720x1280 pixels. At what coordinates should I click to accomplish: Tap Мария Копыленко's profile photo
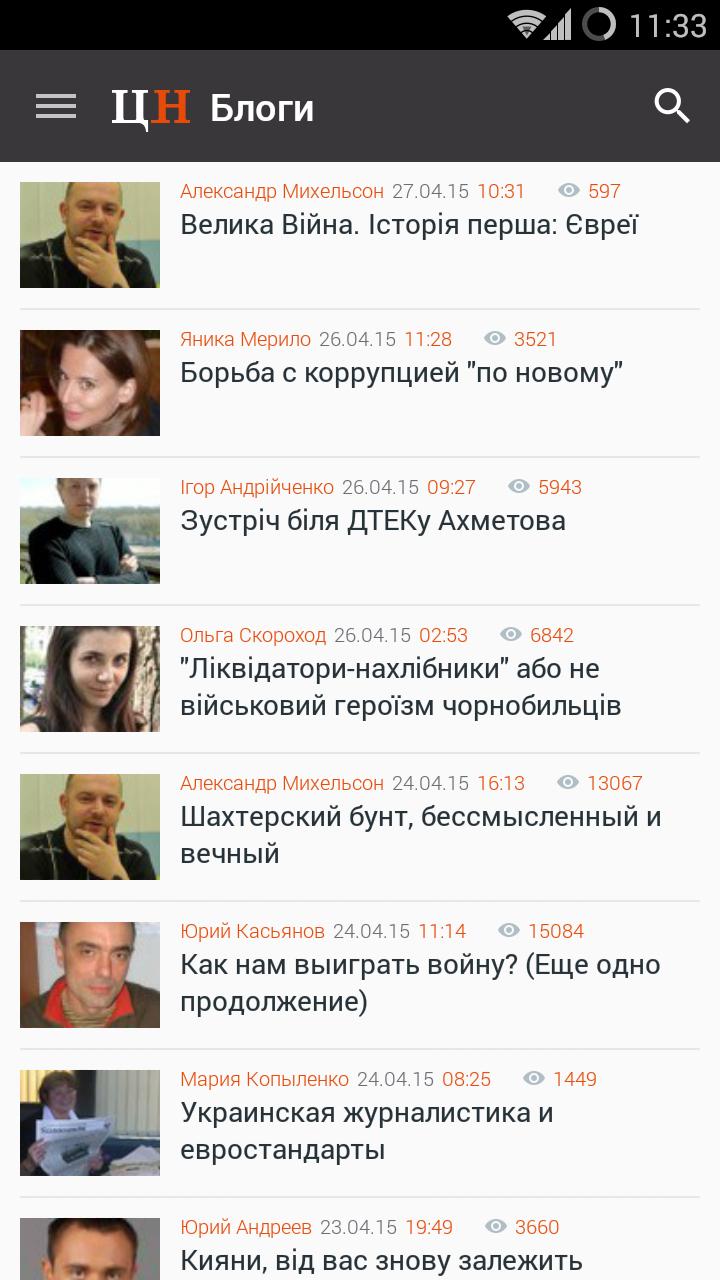click(x=89, y=1123)
